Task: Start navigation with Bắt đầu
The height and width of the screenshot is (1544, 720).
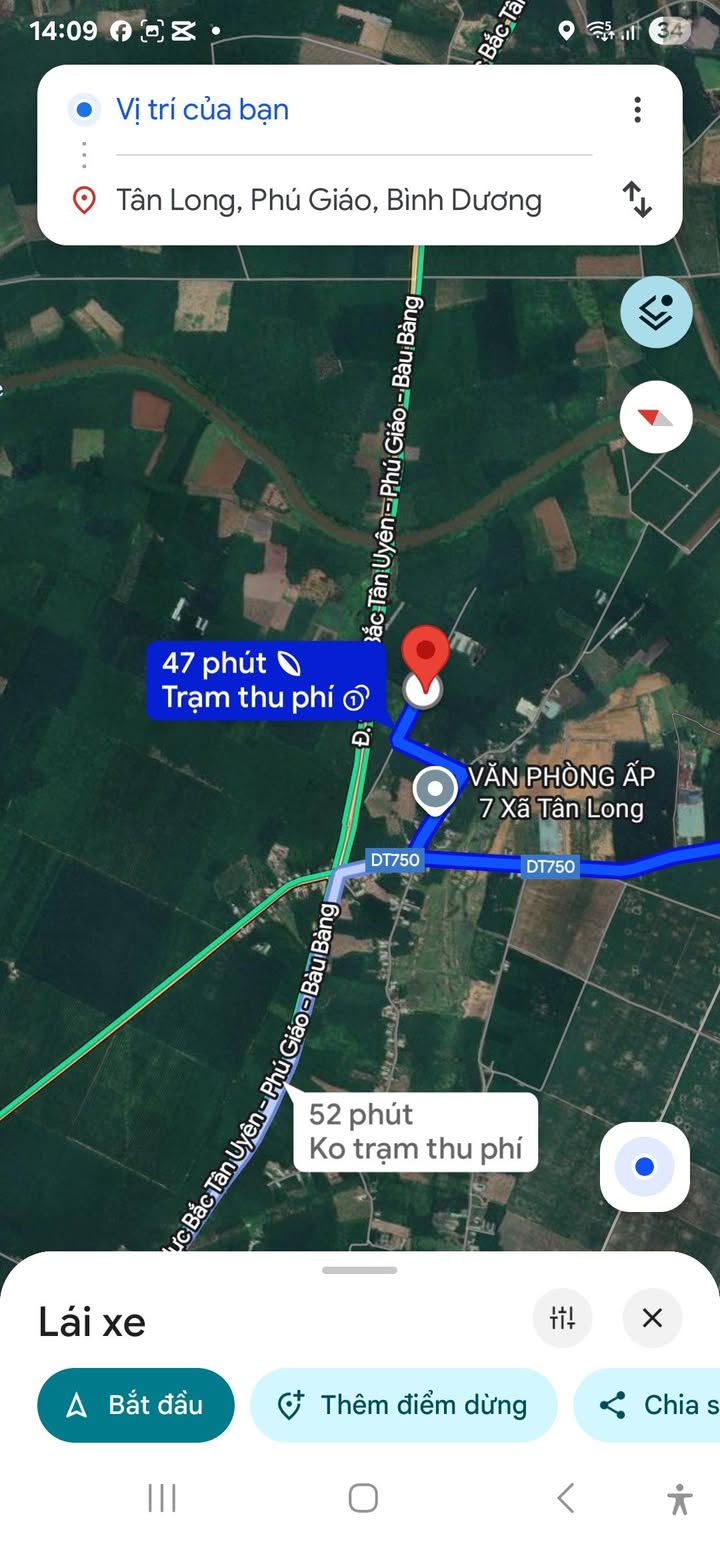Action: (136, 1404)
